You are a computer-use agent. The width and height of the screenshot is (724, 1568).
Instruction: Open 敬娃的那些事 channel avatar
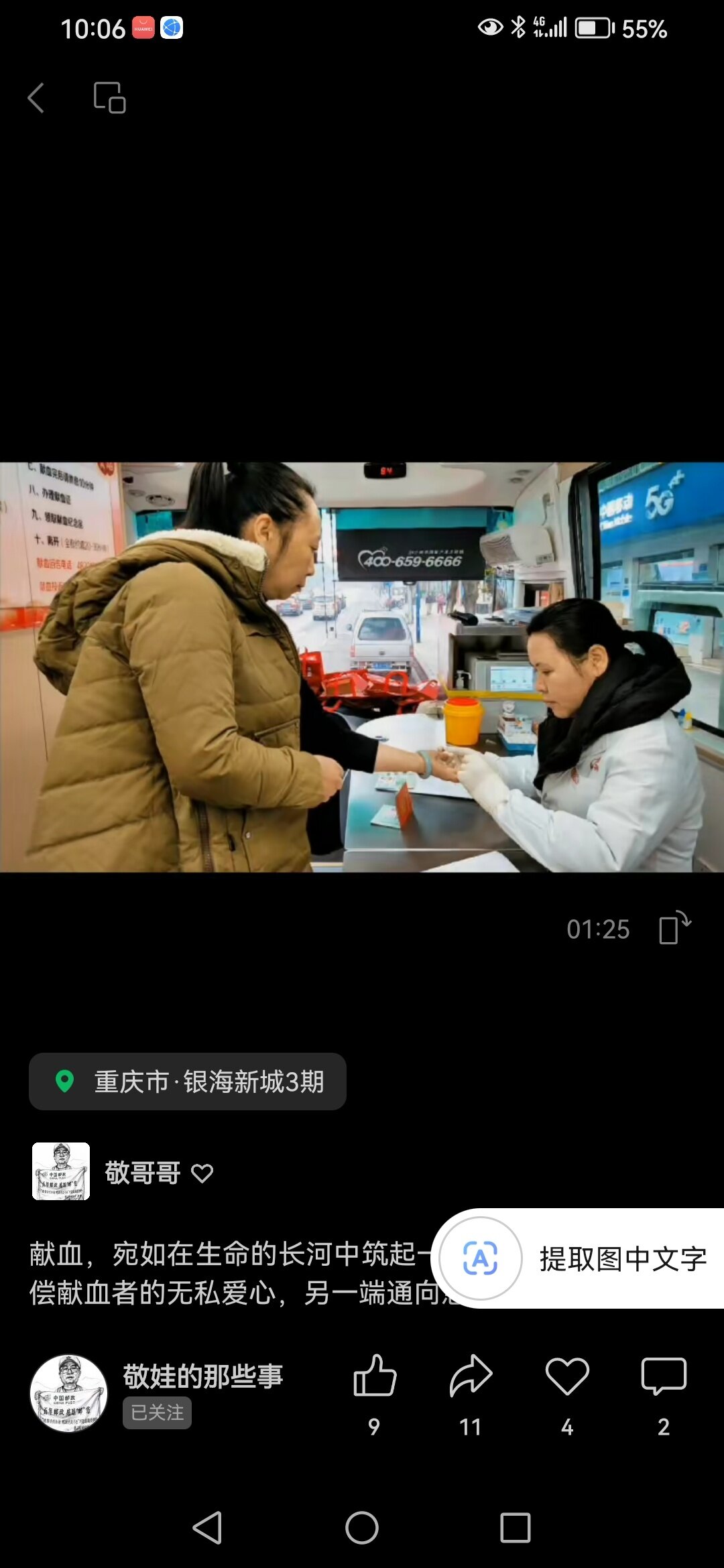[68, 1393]
